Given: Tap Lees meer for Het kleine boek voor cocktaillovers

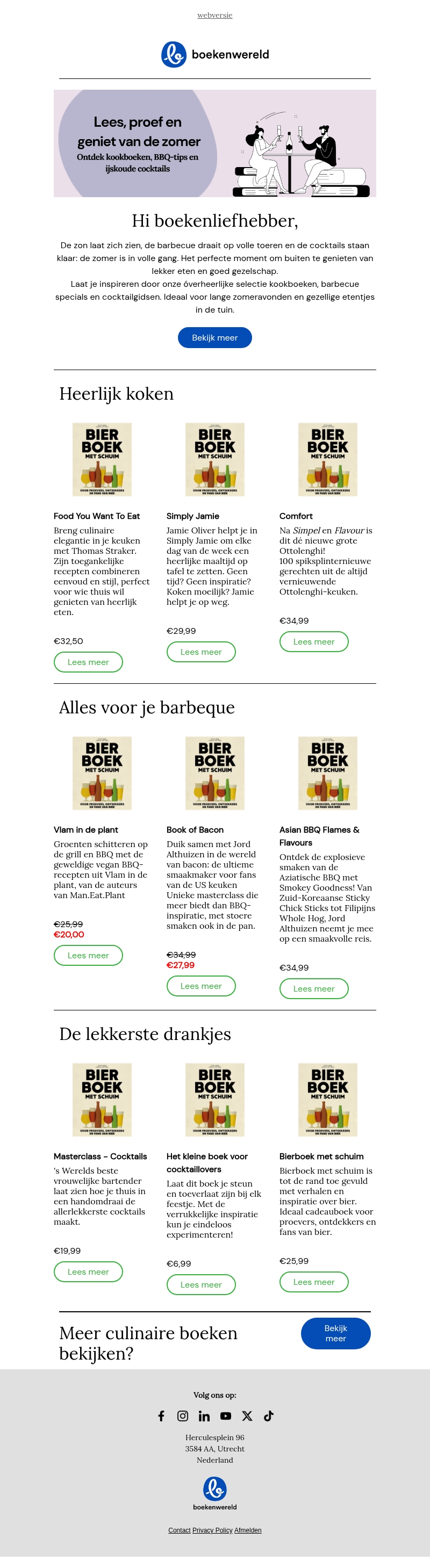Looking at the screenshot, I should click(x=201, y=1284).
